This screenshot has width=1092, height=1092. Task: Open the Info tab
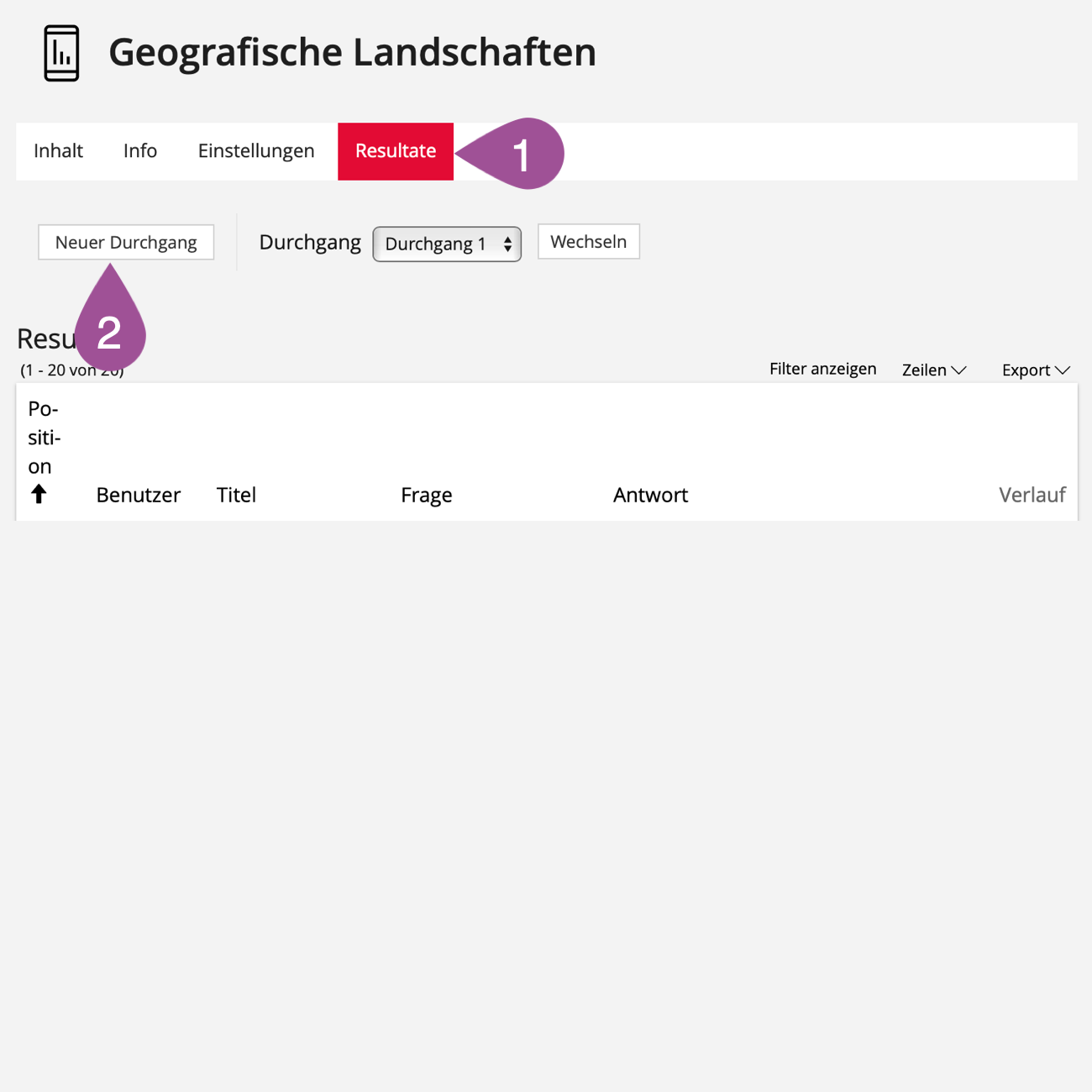coord(139,151)
